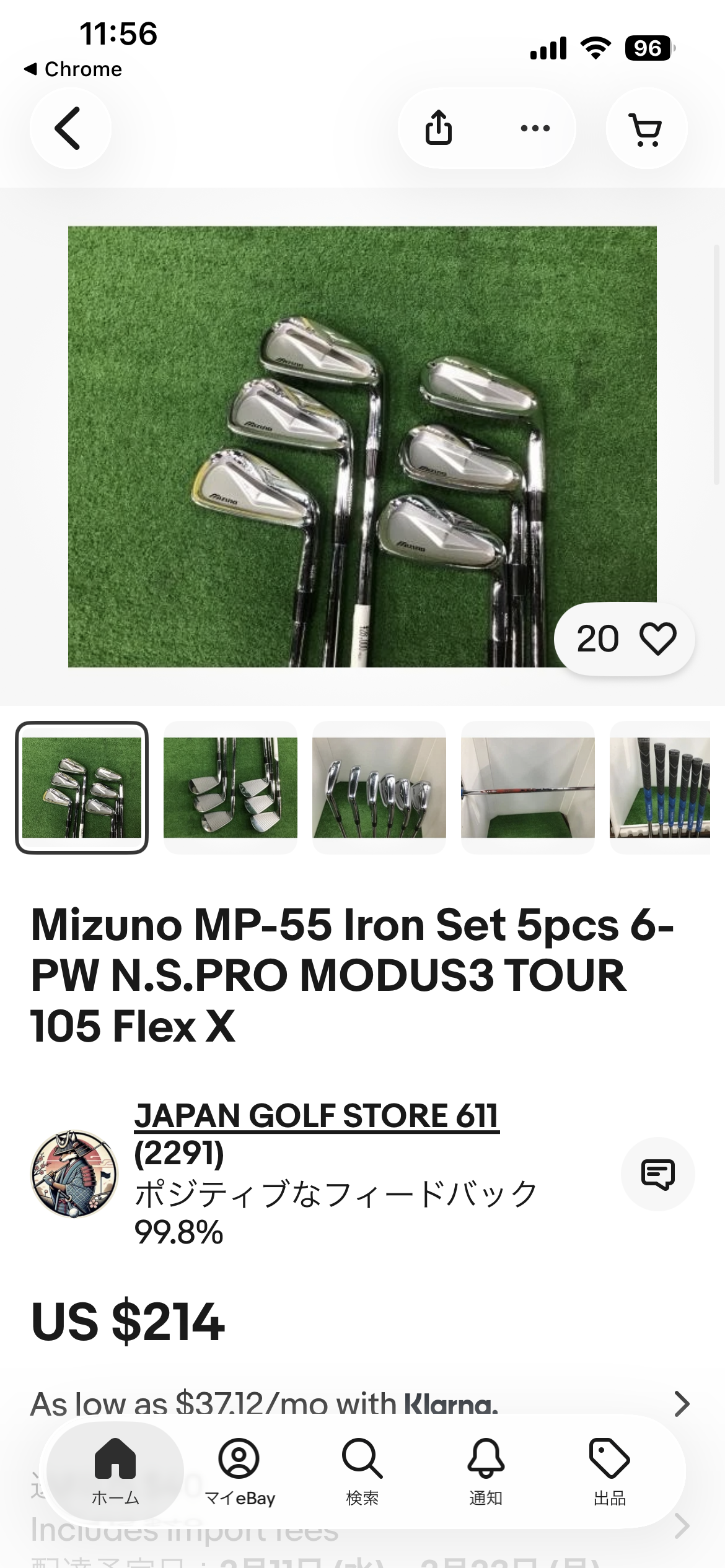Screen dimensions: 725x1568
Task: Expand the Klarna monthly payment details
Action: 680,1404
